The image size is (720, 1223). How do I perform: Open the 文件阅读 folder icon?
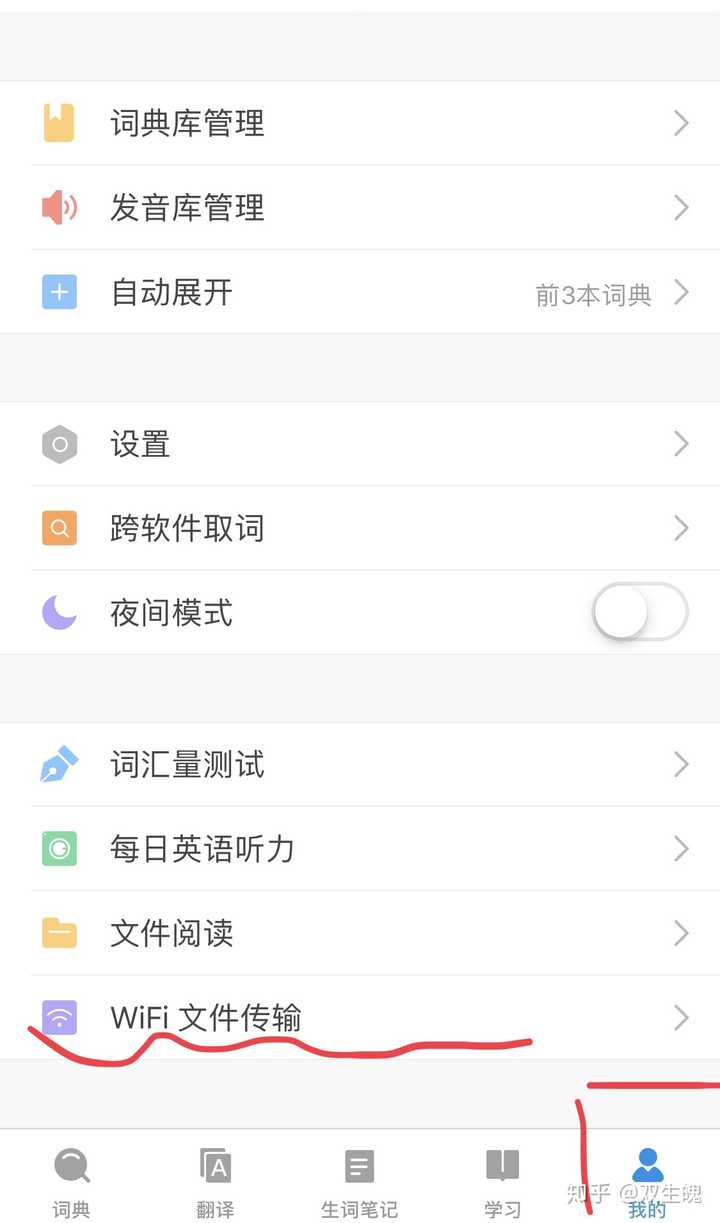tap(58, 933)
